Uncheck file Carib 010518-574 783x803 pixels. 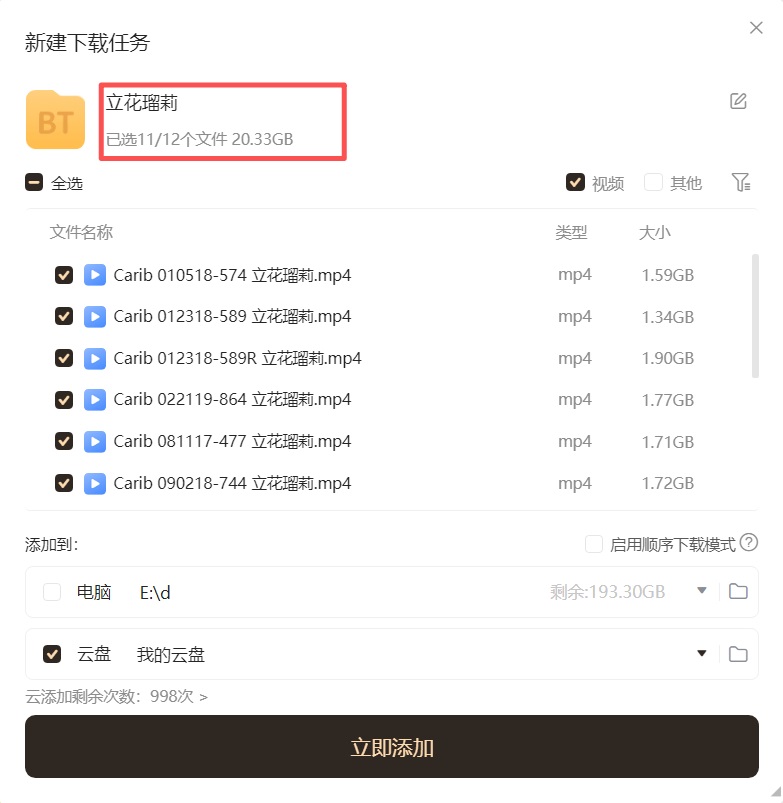coord(64,275)
